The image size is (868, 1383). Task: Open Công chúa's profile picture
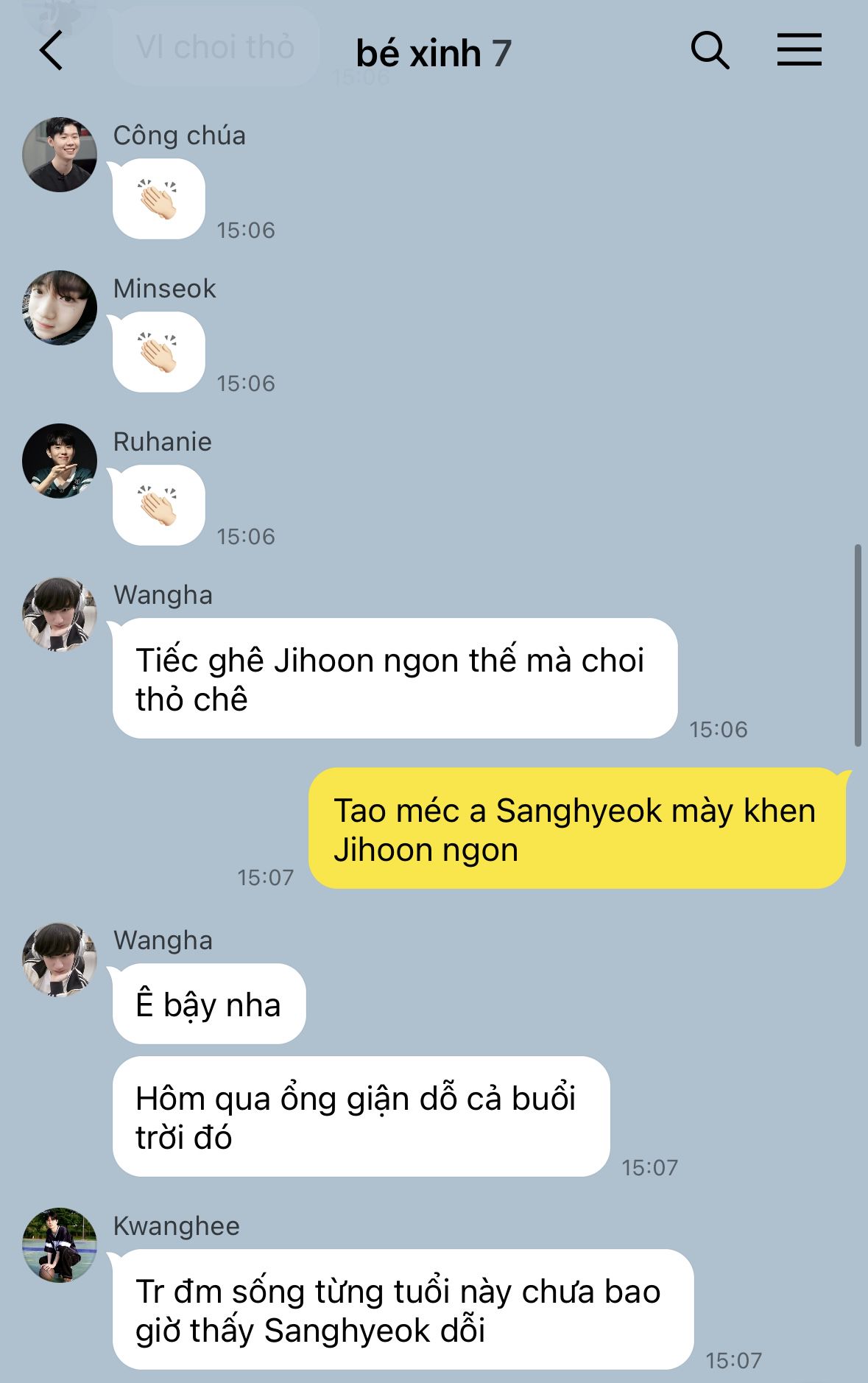(60, 155)
